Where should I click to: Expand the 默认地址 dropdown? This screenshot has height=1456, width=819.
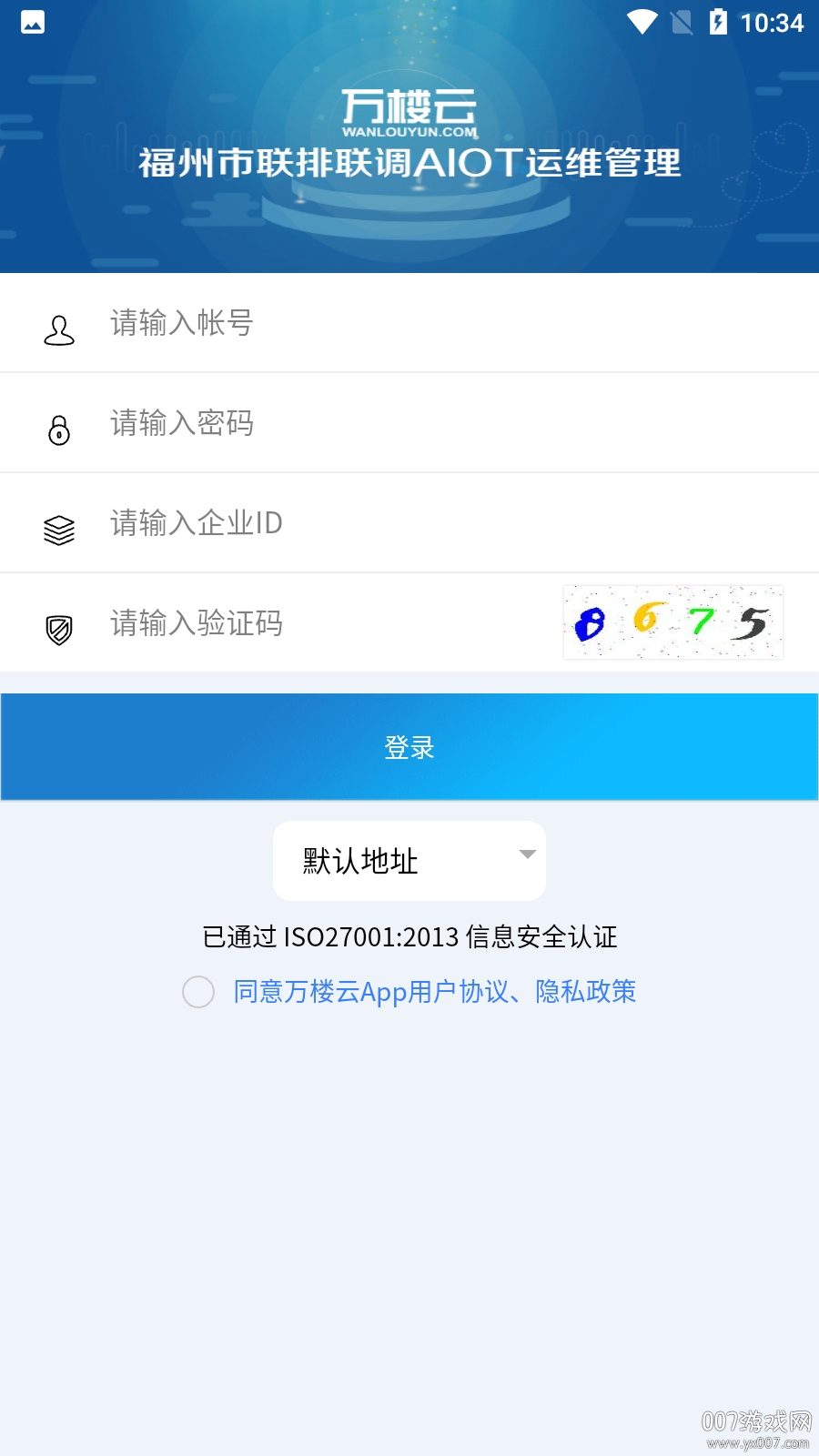[409, 861]
